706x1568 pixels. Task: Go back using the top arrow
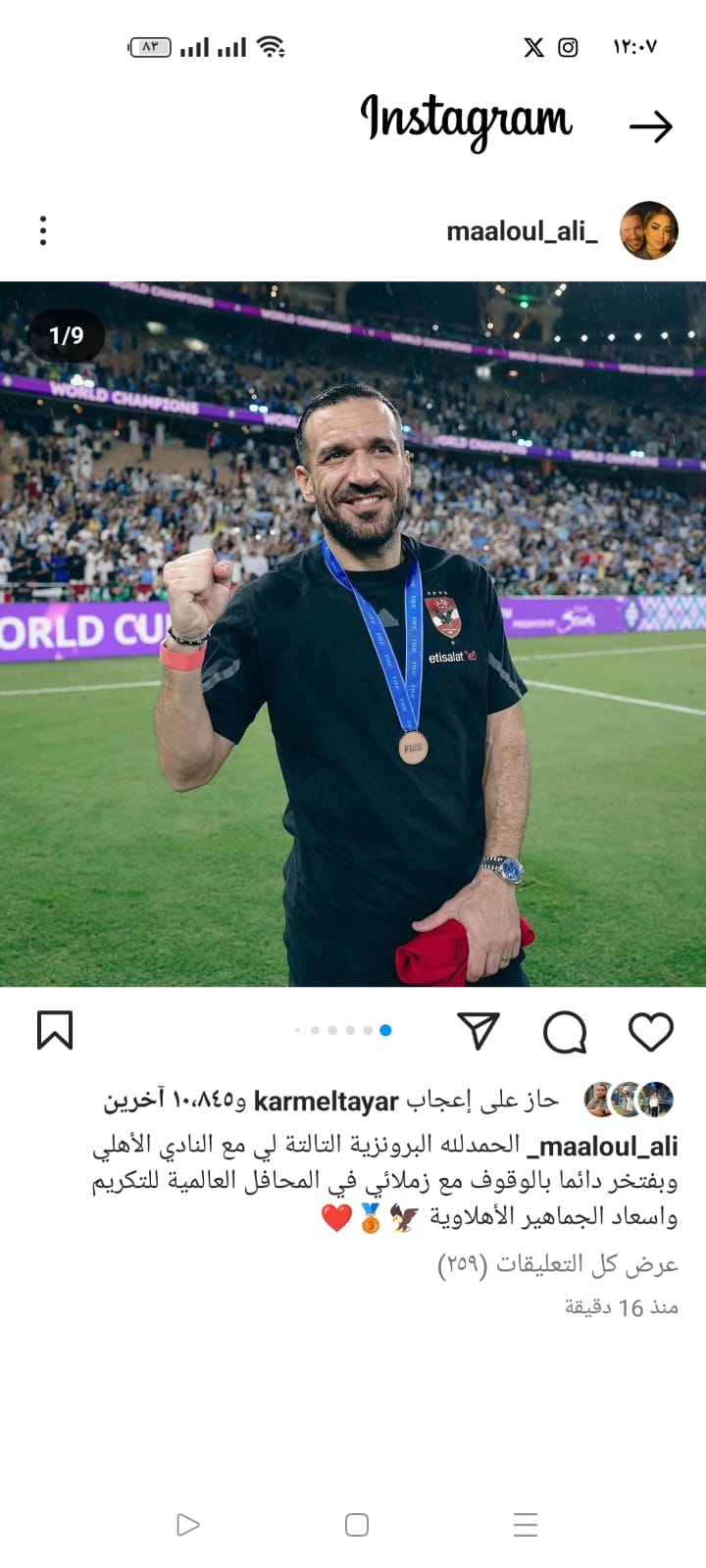[x=650, y=126]
